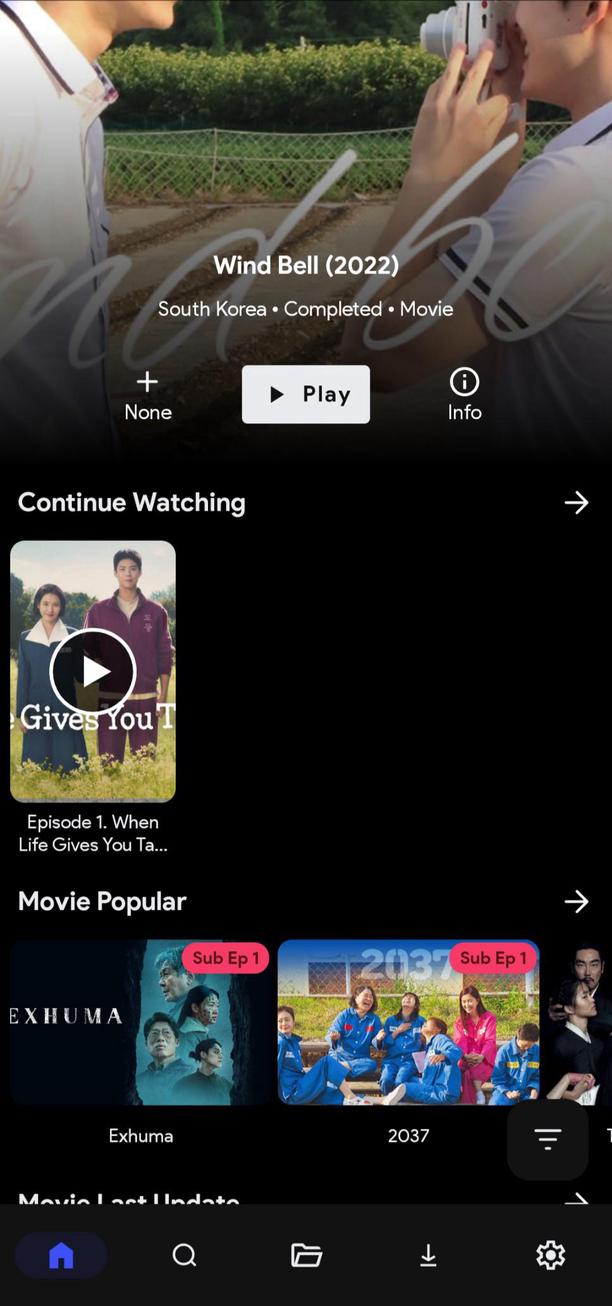
Task: Switch to the Home tab
Action: [61, 1255]
